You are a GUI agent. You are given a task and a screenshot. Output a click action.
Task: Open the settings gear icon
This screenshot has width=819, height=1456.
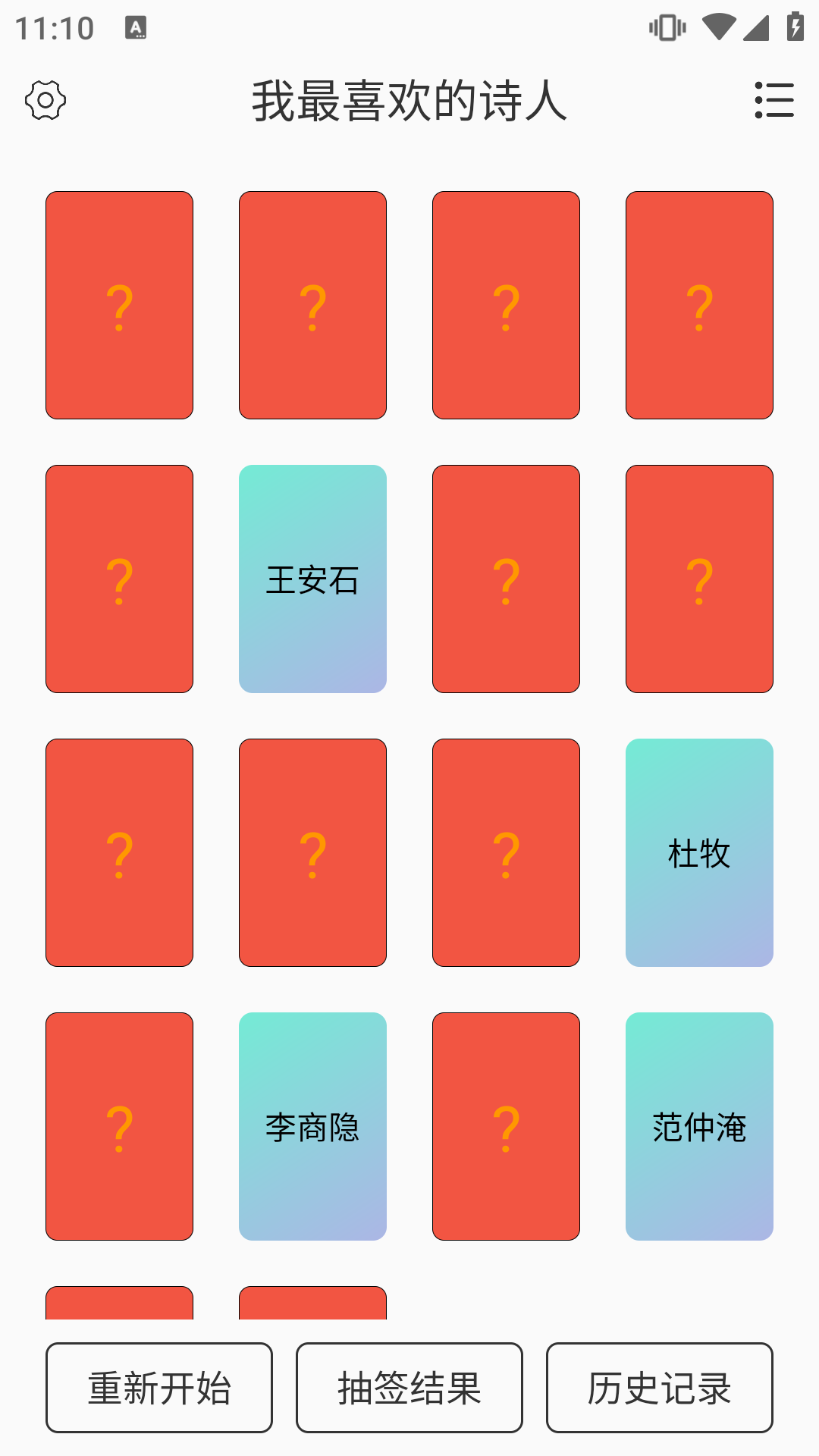pyautogui.click(x=47, y=99)
